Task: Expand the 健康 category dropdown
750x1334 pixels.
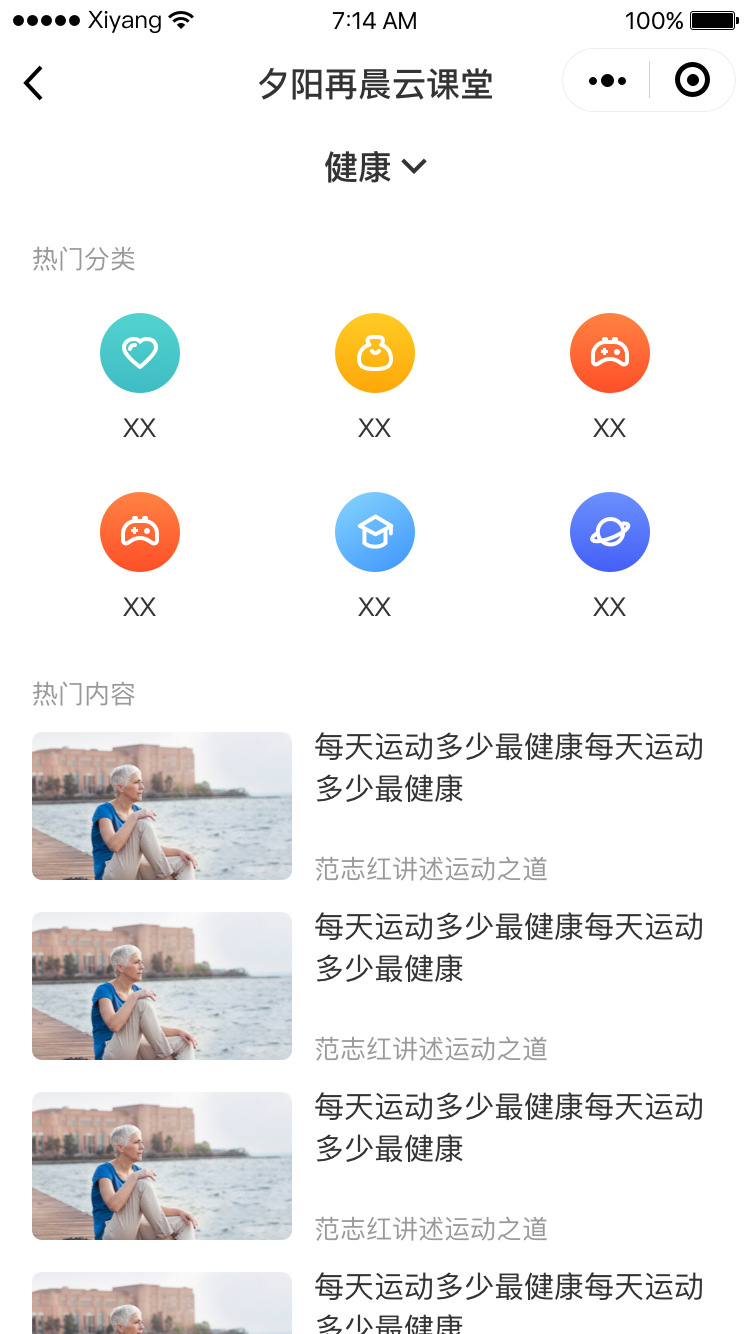Action: coord(375,167)
